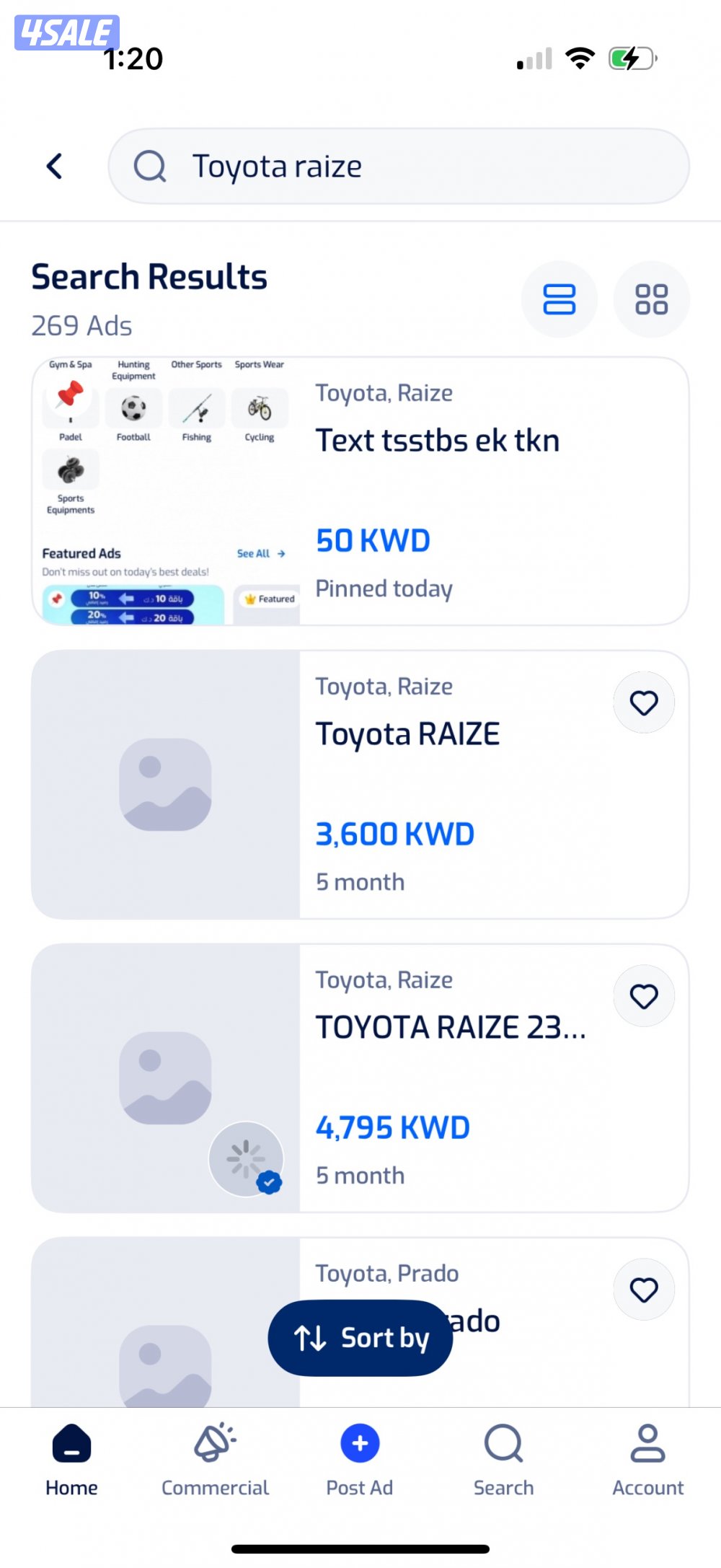Image resolution: width=721 pixels, height=1568 pixels.
Task: Open the Sort by options
Action: [x=360, y=1338]
